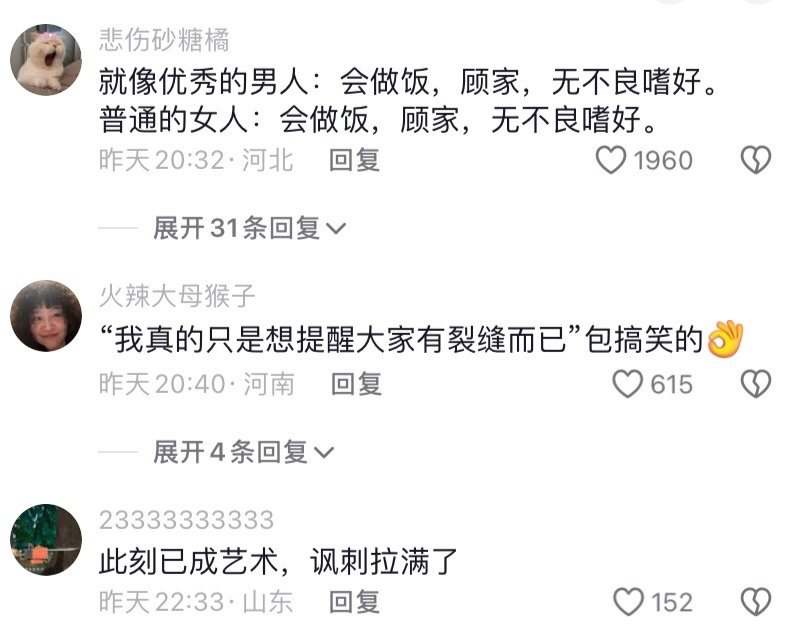Dislike 火辣大母猴子's comment
Viewport: 806px width, 639px height.
pos(755,383)
